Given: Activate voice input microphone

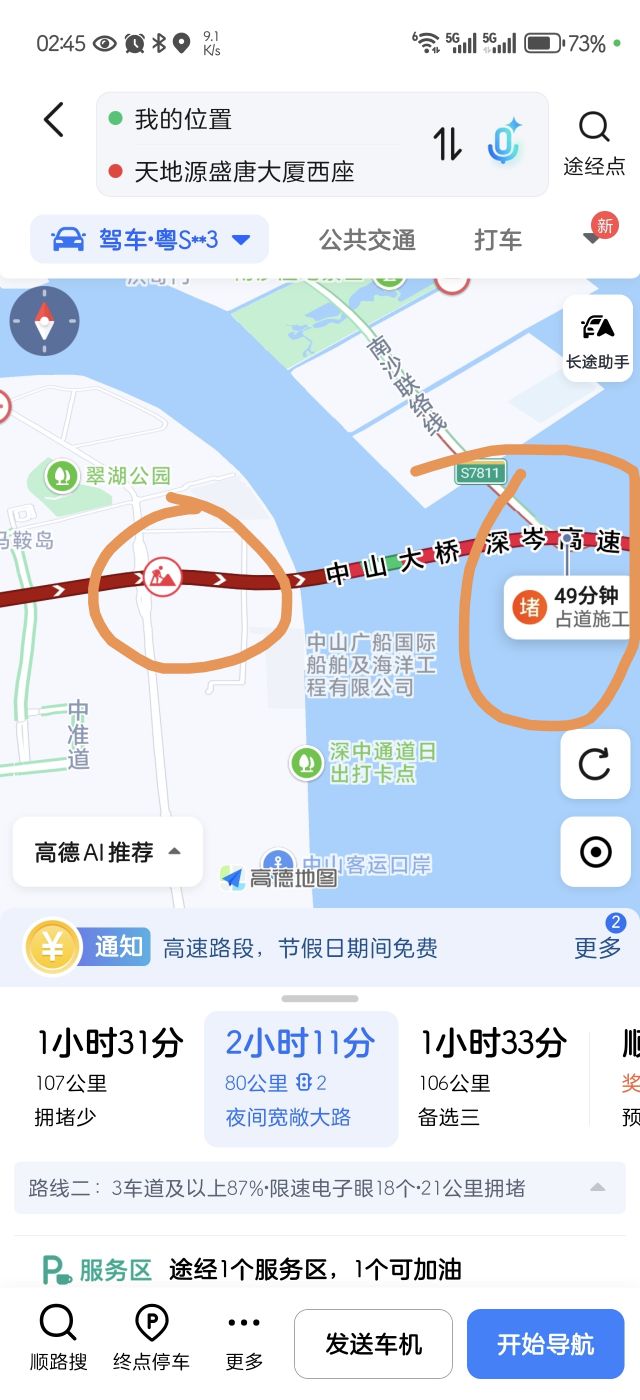Looking at the screenshot, I should pyautogui.click(x=504, y=144).
